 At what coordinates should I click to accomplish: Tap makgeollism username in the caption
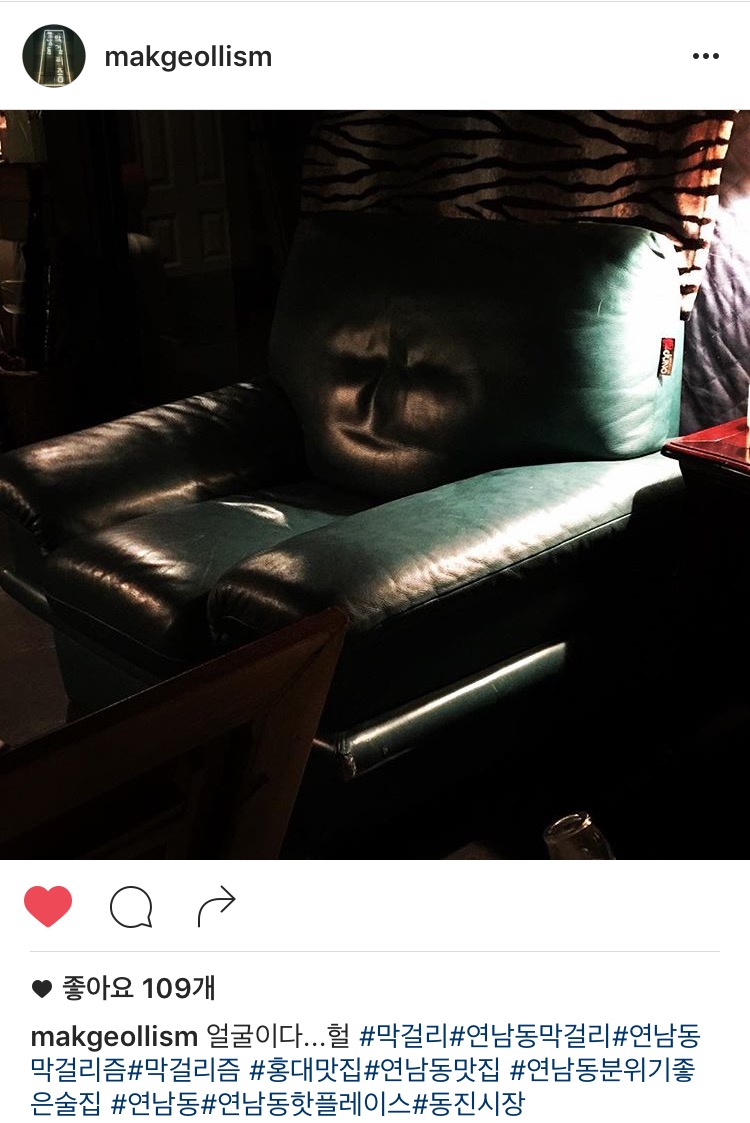tap(113, 1035)
